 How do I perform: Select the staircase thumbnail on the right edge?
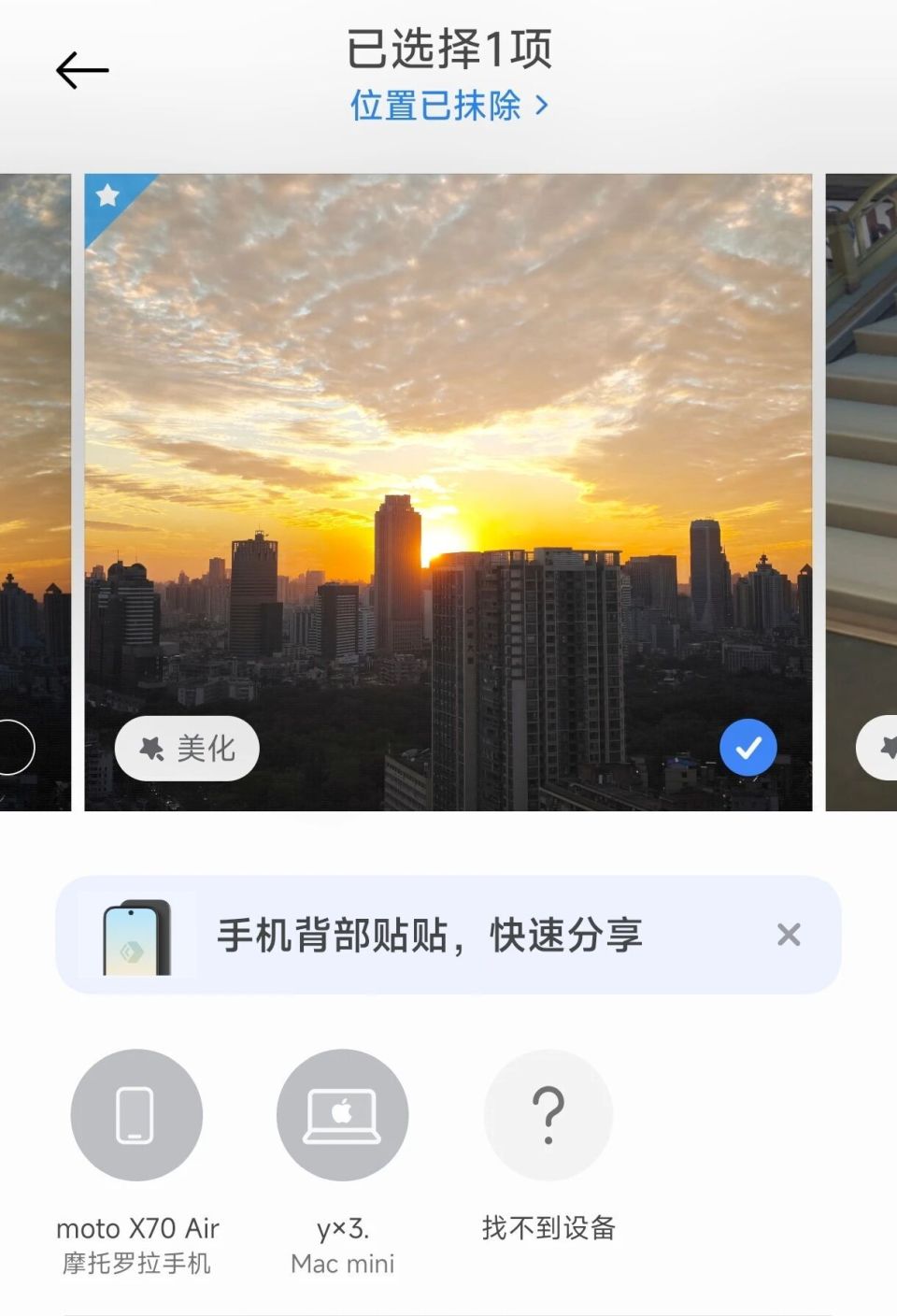click(864, 486)
